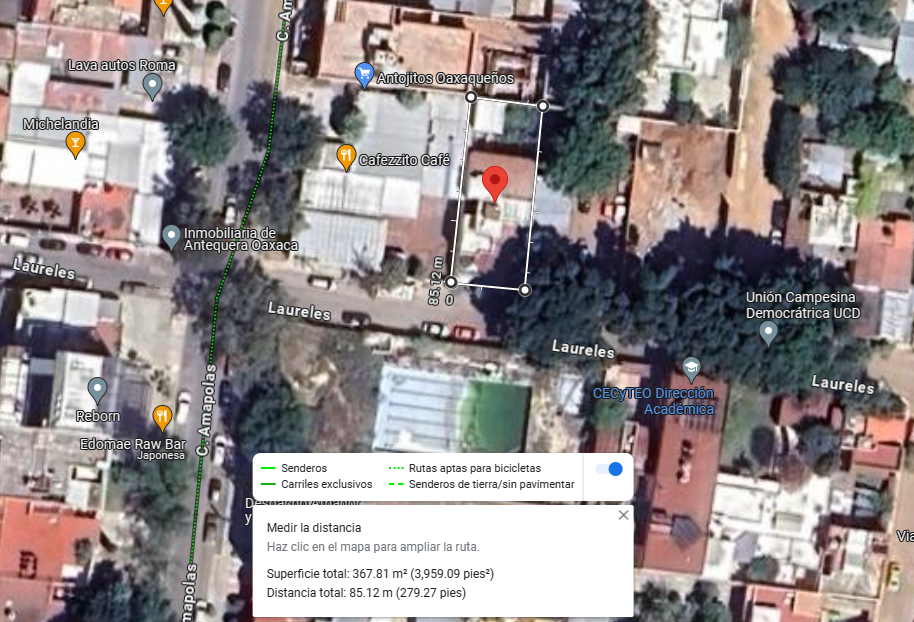Select the Reborn place pin

click(97, 391)
